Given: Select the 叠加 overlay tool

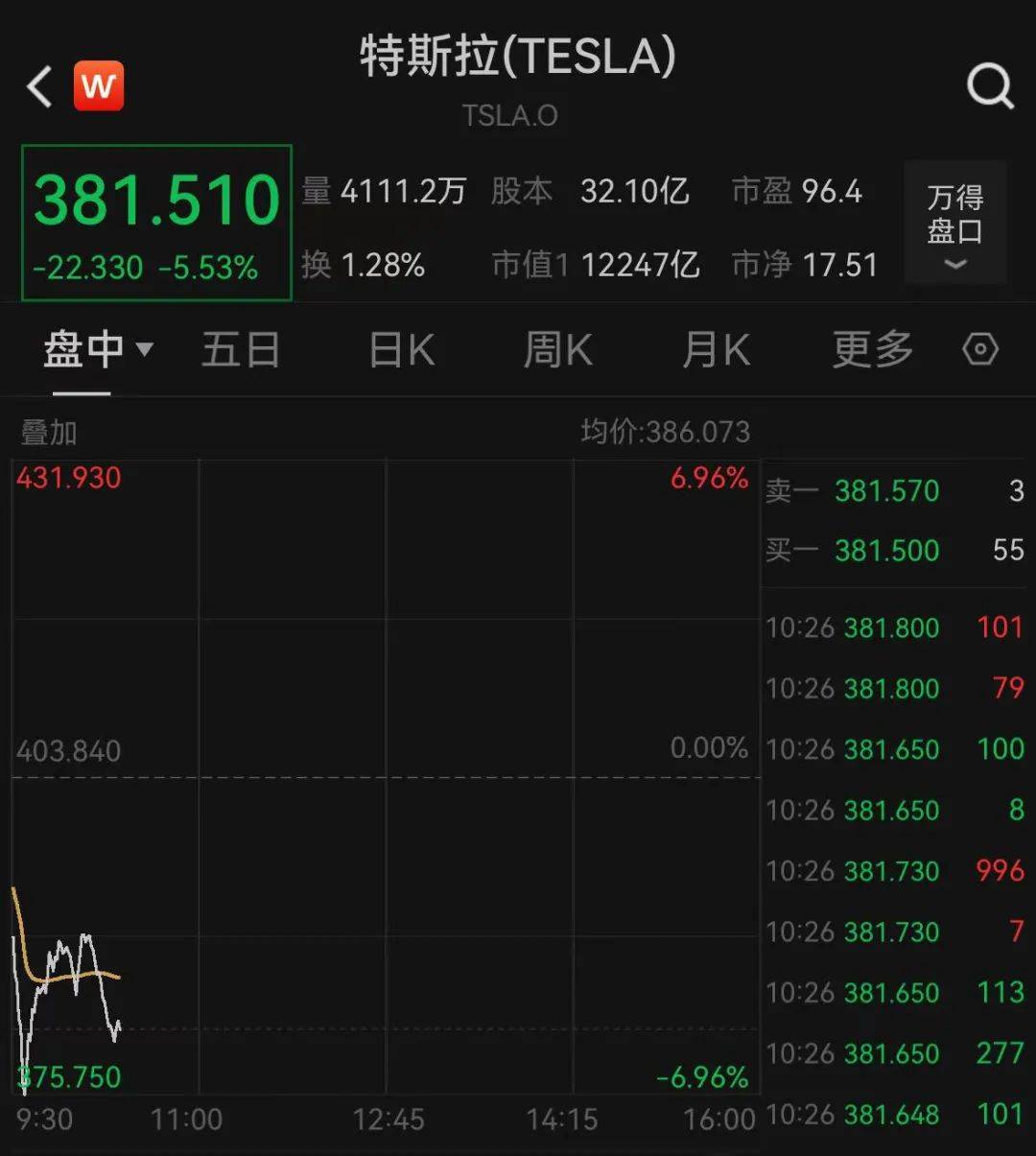Looking at the screenshot, I should pos(44,433).
